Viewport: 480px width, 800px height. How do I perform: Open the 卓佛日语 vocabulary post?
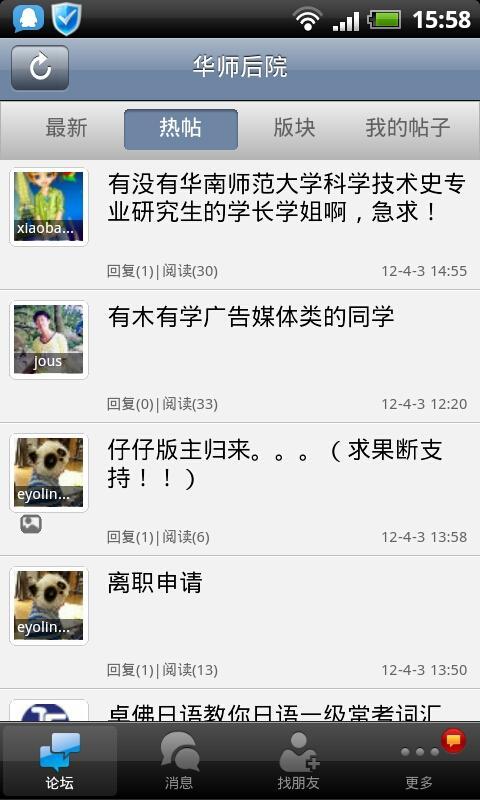240,706
